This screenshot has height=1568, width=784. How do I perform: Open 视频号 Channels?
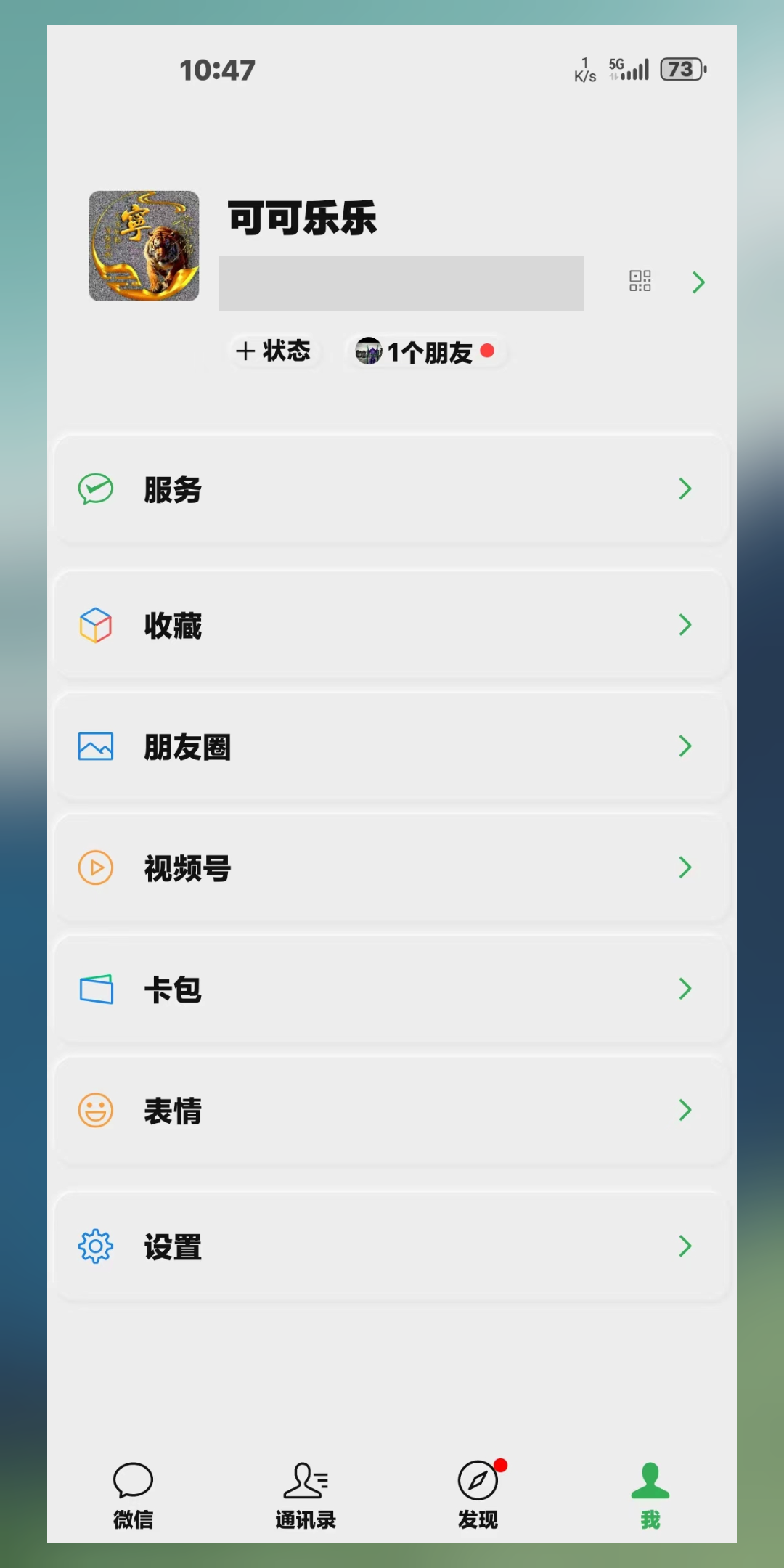[x=392, y=867]
